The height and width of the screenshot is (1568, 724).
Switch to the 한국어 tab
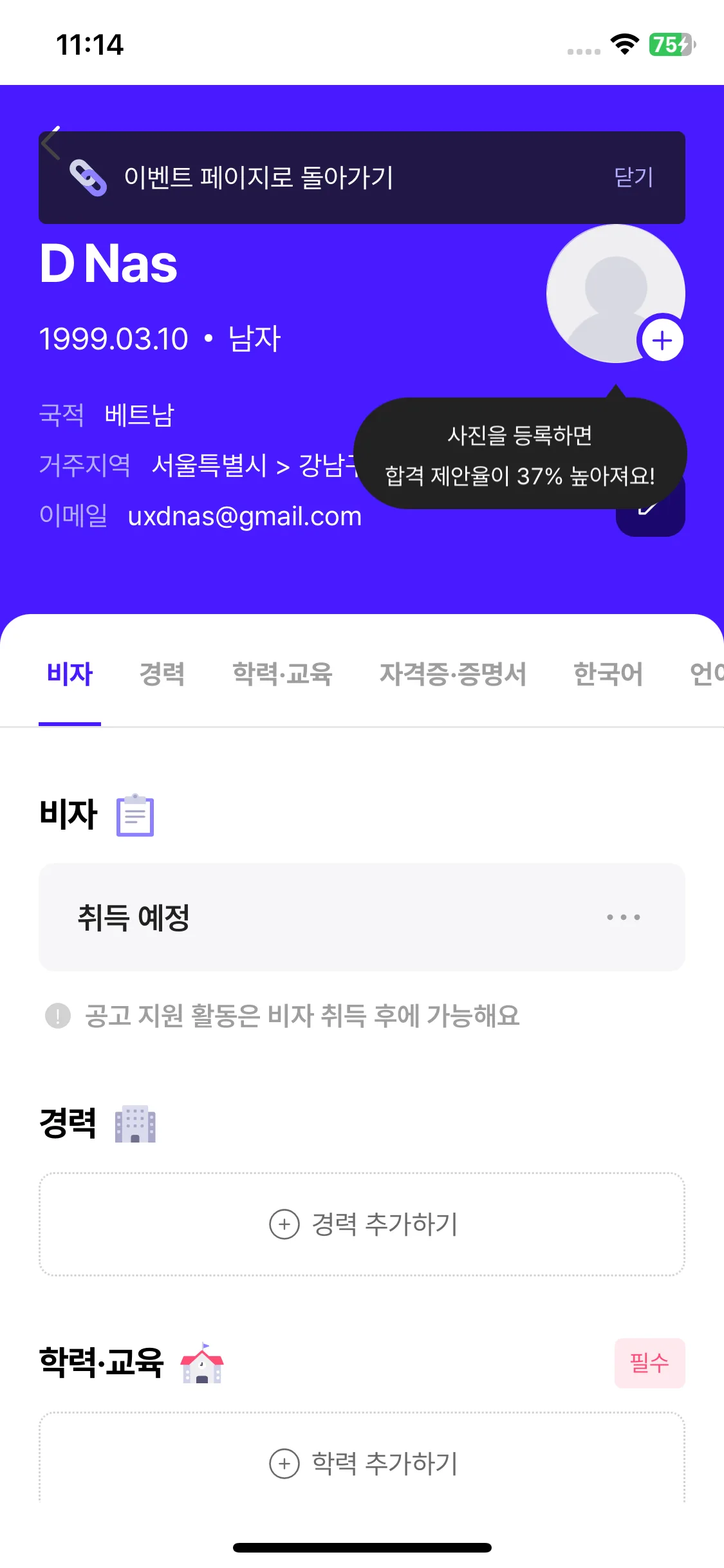608,674
